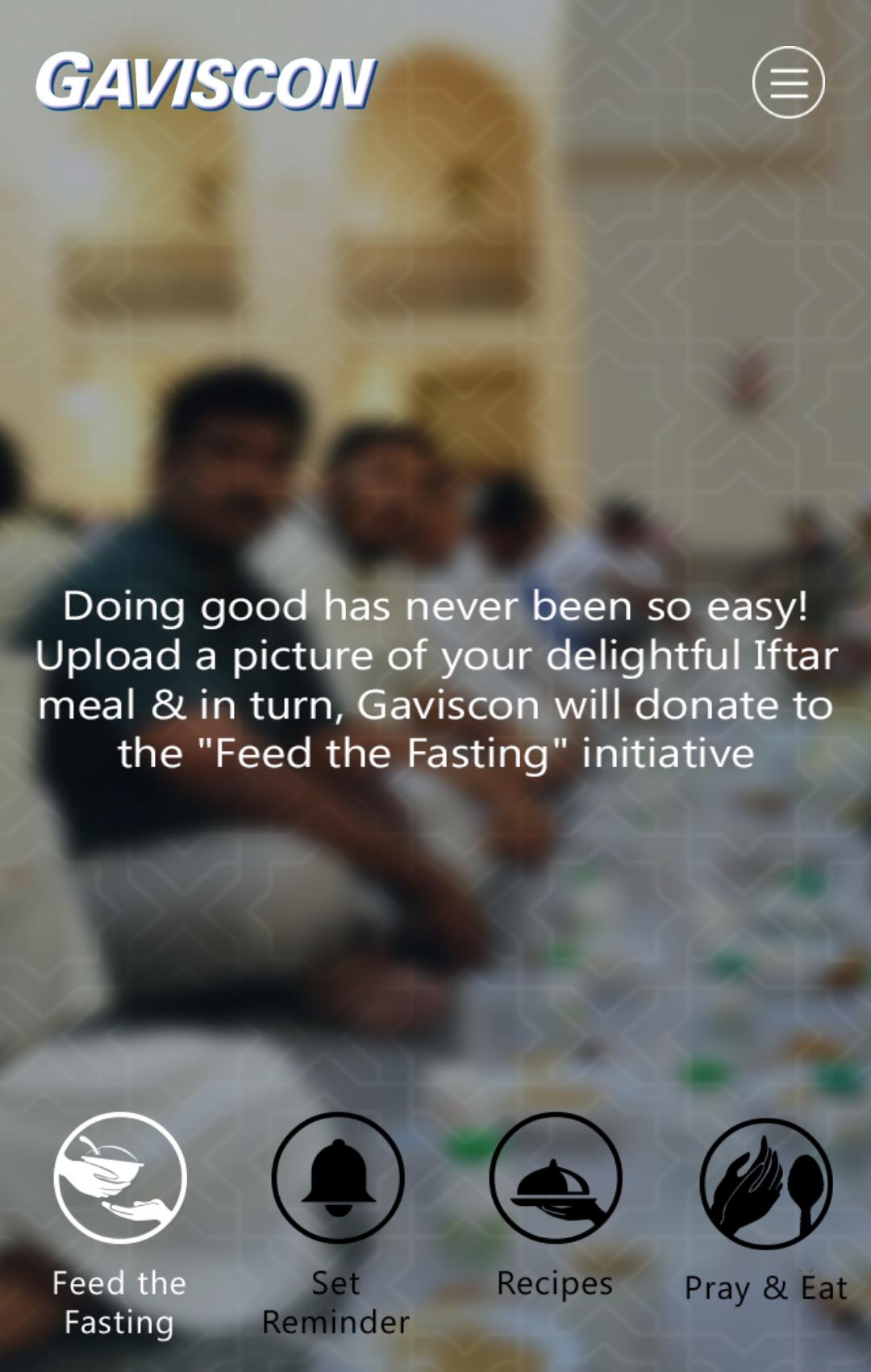Open the hamburger menu
871x1372 pixels.
[x=788, y=82]
